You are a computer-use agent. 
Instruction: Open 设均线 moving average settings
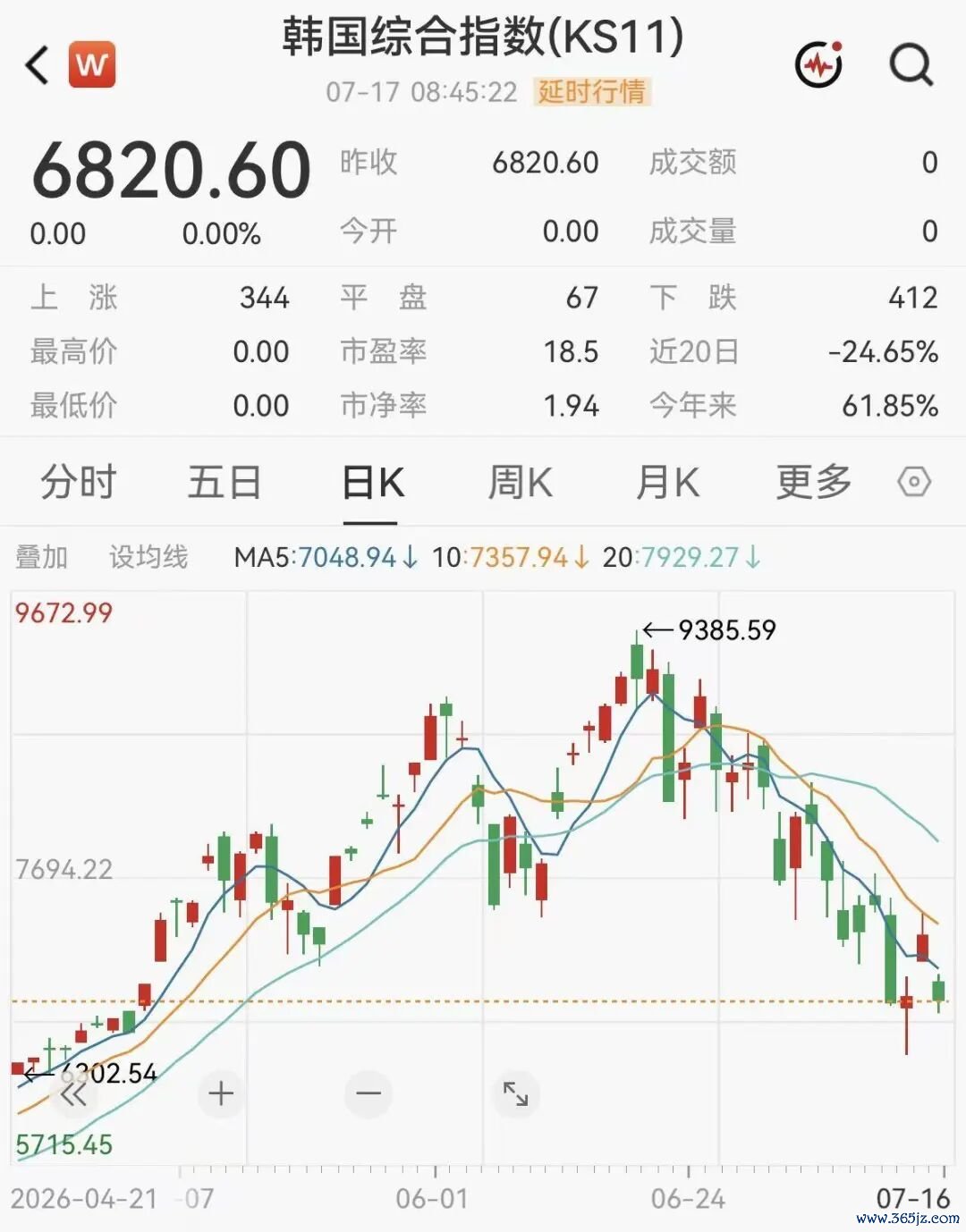(x=148, y=557)
